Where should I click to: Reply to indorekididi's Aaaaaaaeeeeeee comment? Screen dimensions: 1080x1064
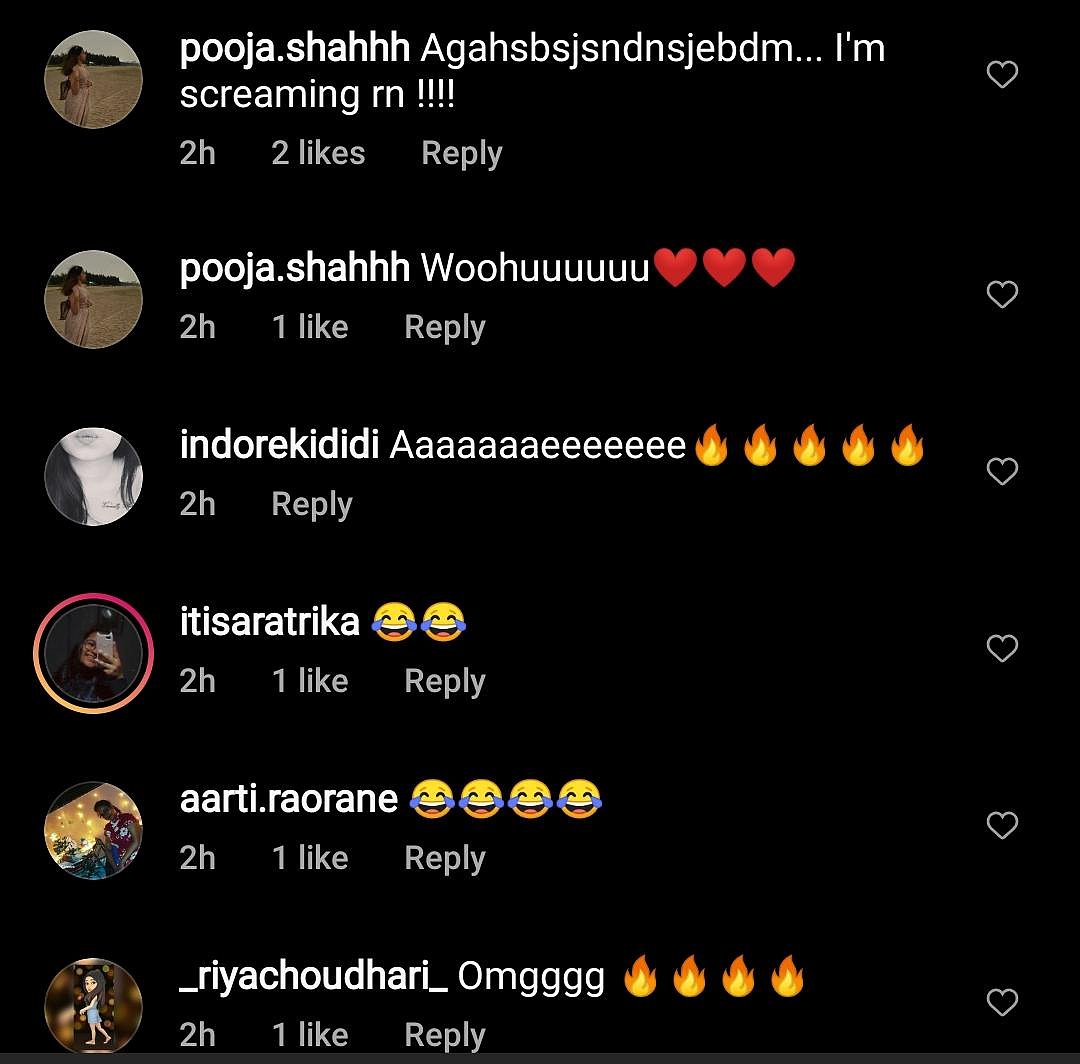(x=311, y=504)
